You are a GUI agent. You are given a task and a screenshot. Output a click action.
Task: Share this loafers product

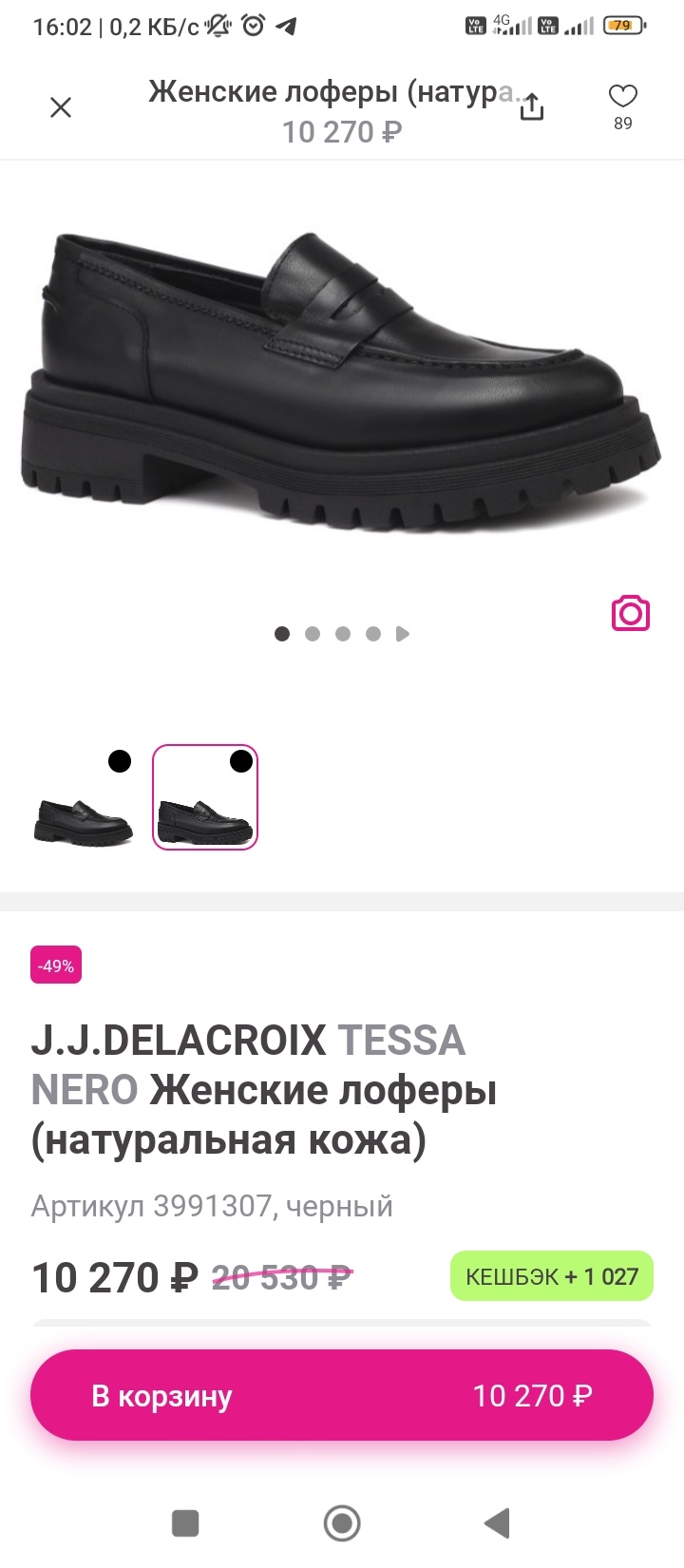532,107
